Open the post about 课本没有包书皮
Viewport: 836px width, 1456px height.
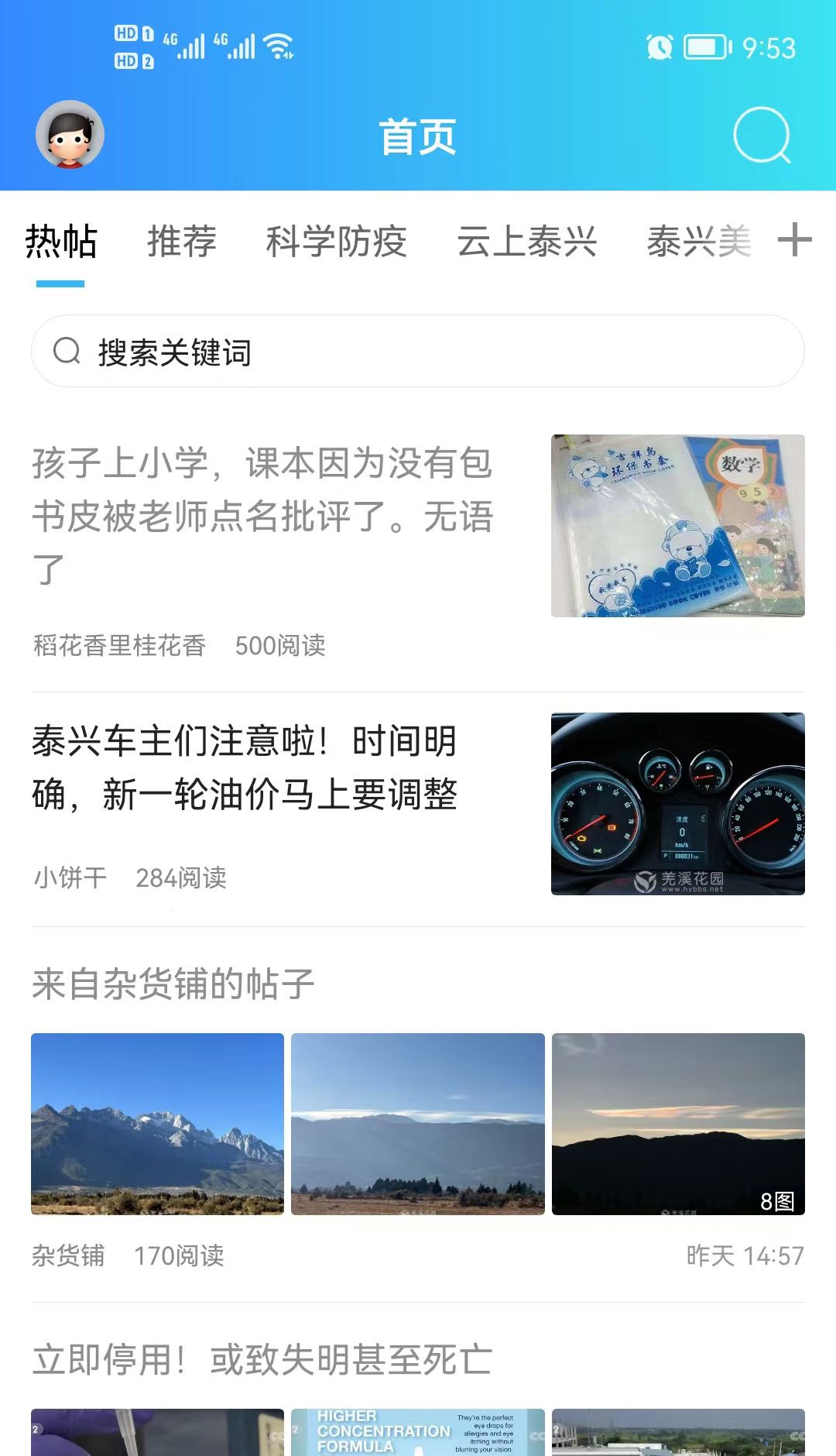(x=263, y=515)
